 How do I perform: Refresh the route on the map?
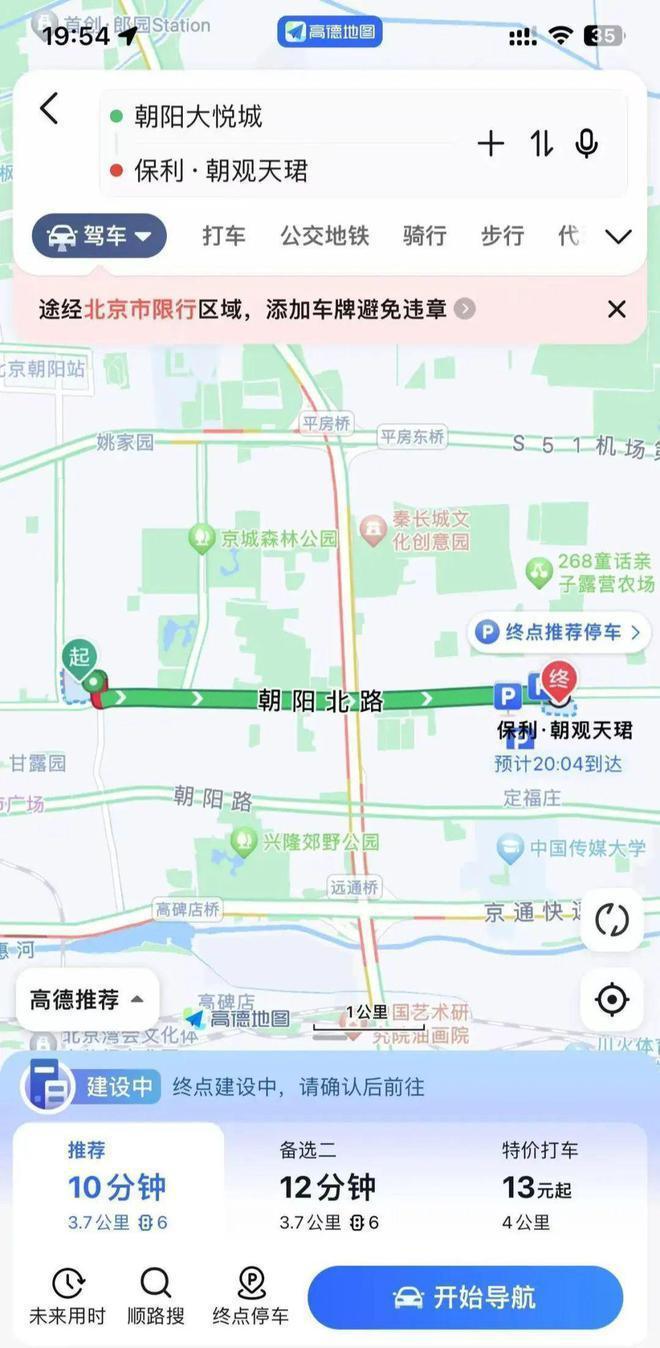(611, 920)
